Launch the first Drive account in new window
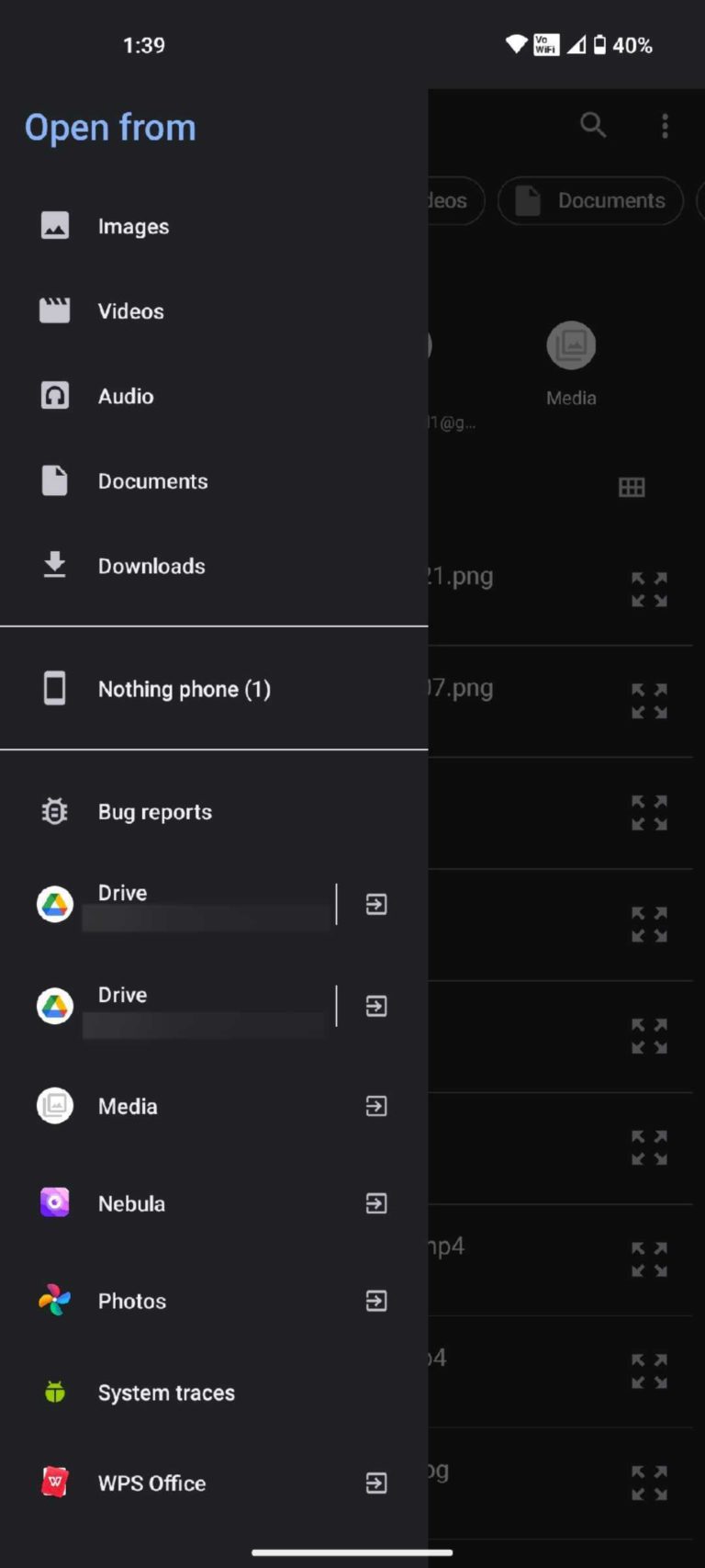 pyautogui.click(x=375, y=905)
